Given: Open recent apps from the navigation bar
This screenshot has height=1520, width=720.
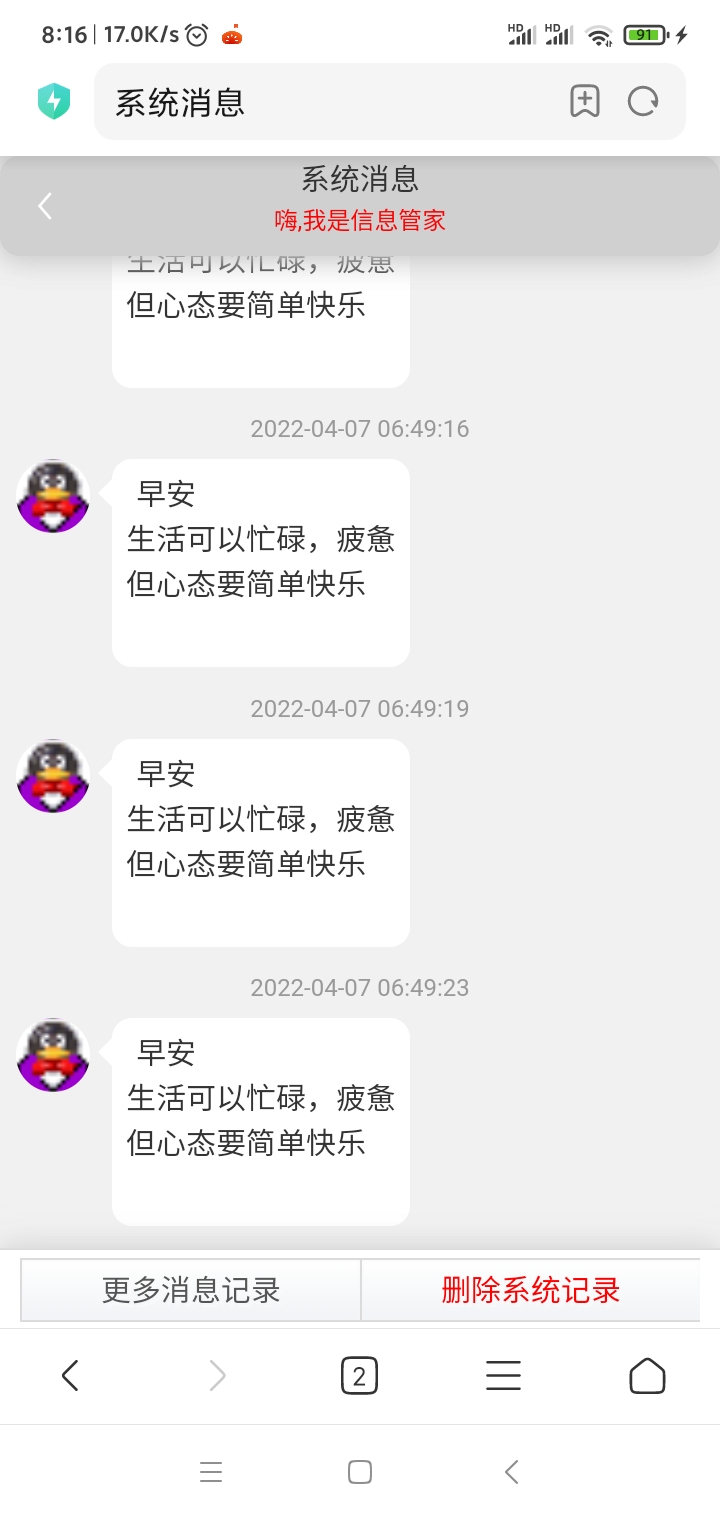Looking at the screenshot, I should 211,1471.
